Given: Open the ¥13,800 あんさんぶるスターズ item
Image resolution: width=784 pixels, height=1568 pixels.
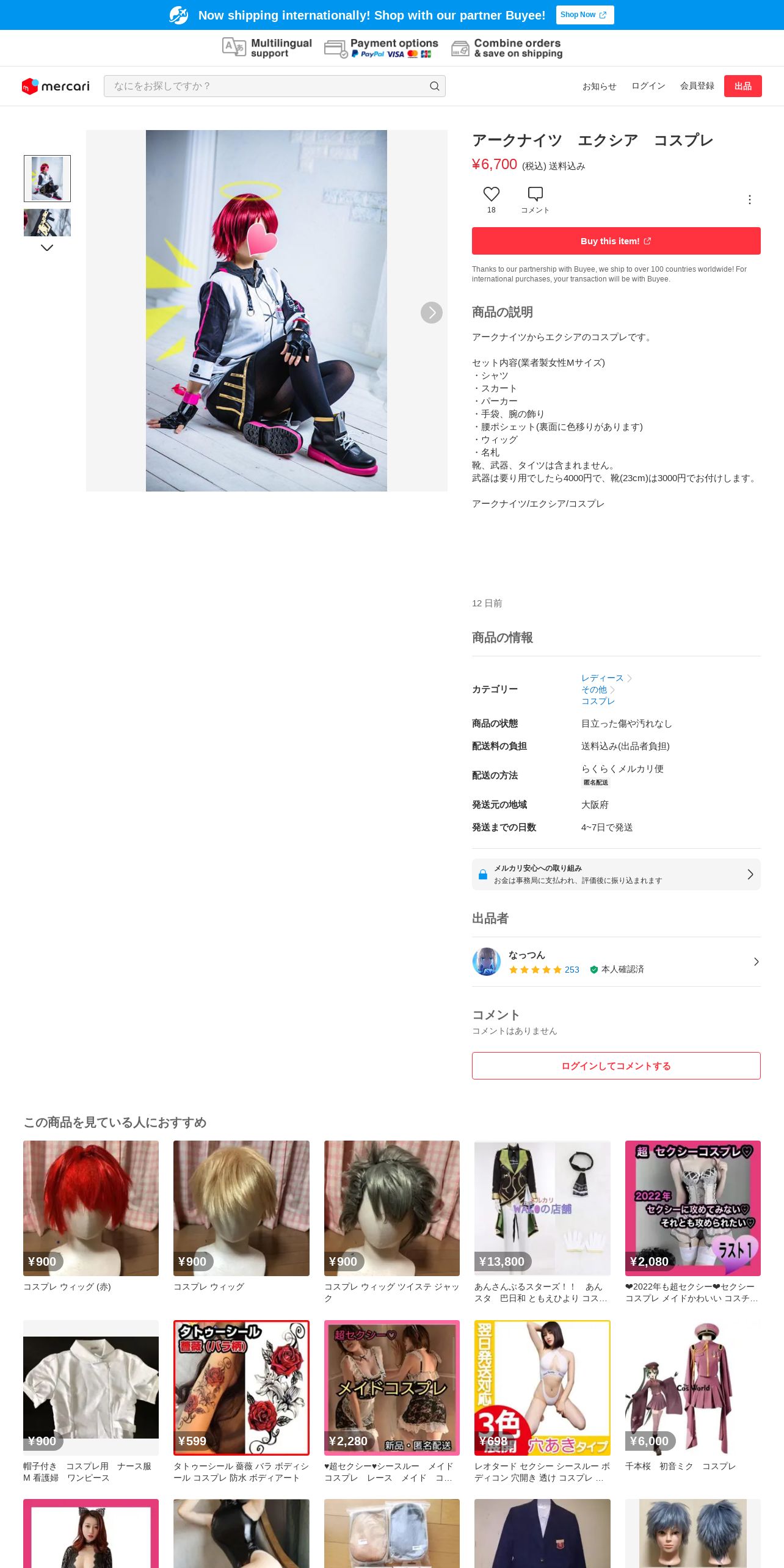Looking at the screenshot, I should tap(542, 1222).
